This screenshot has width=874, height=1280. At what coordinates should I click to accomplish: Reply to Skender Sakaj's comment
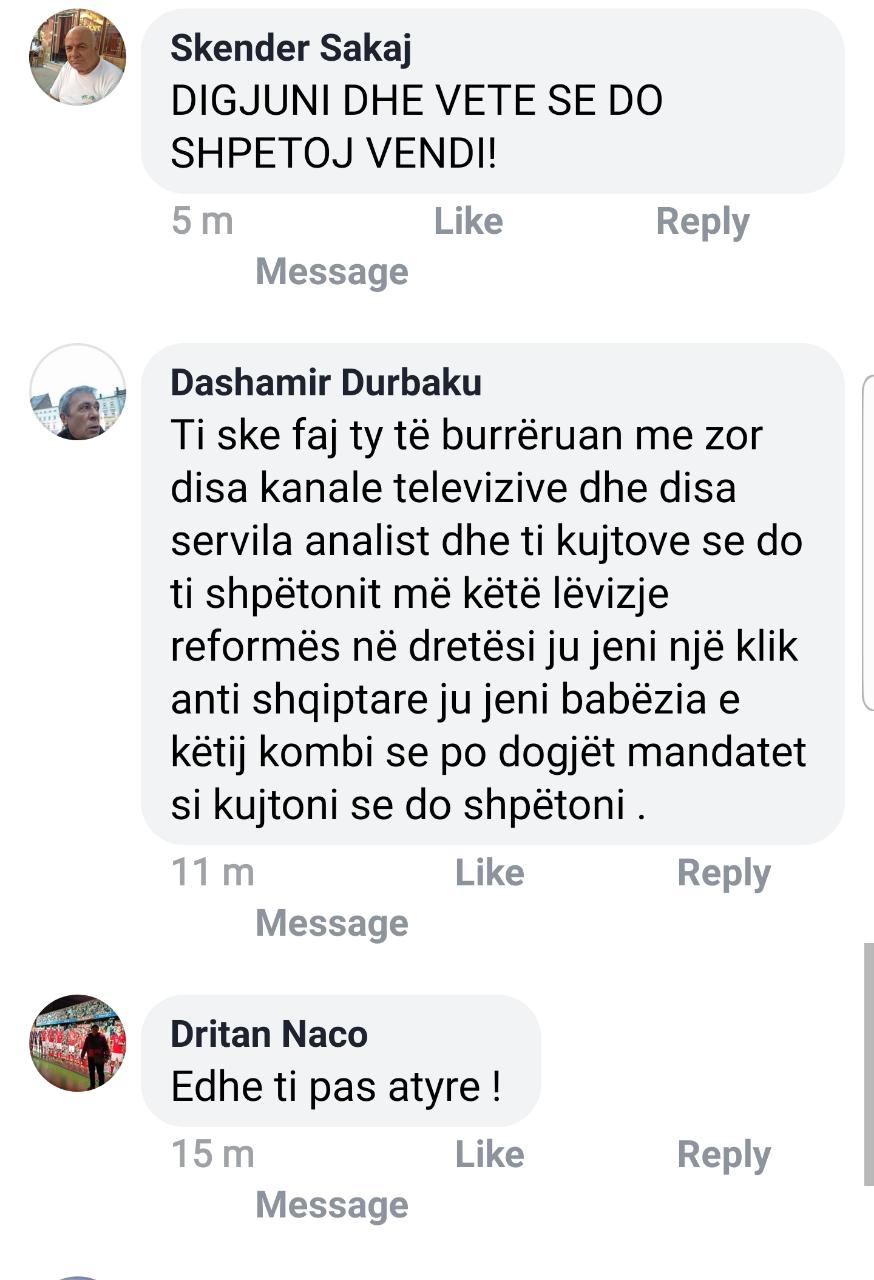coord(702,221)
